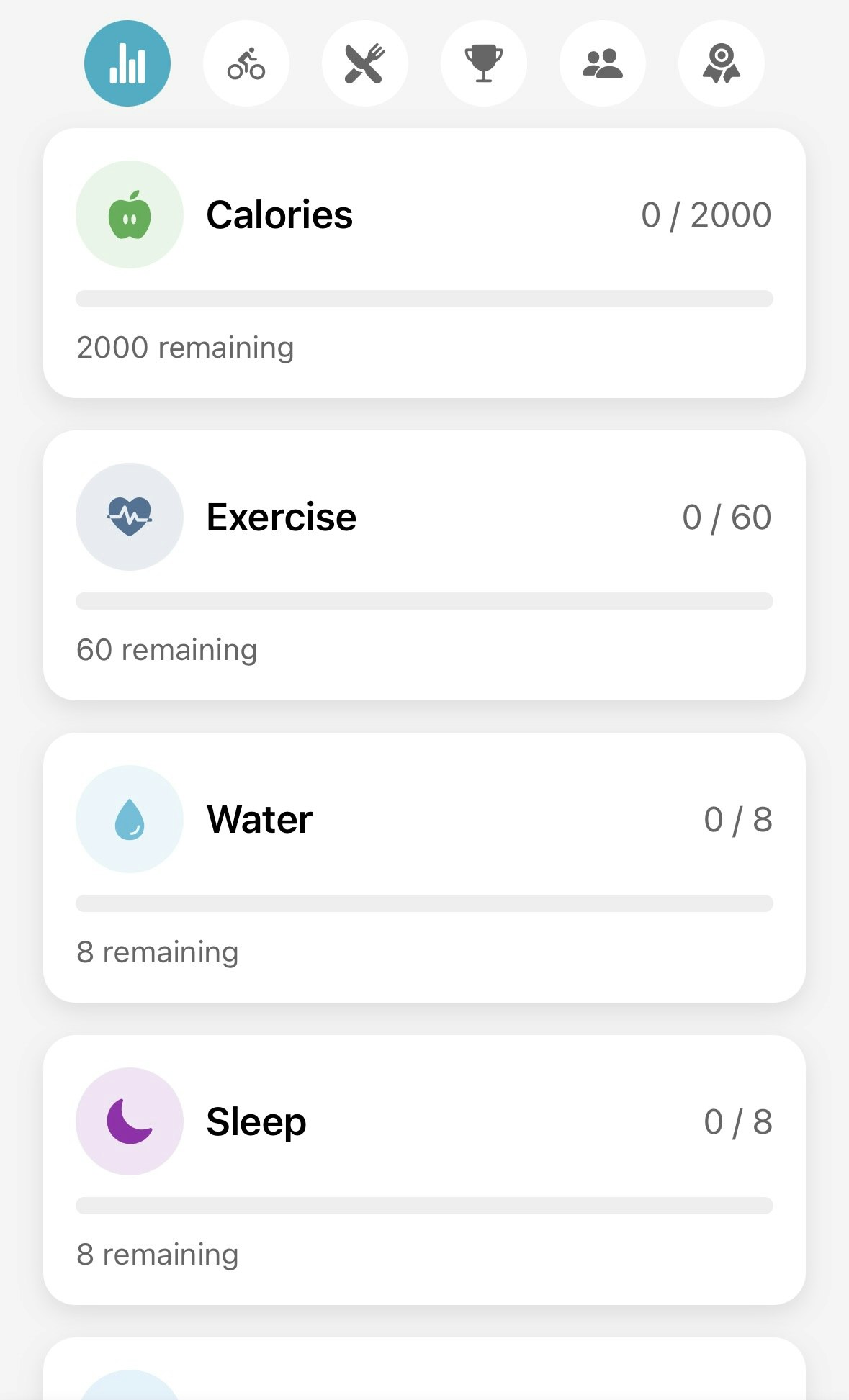View the Water tracking card
849x1400 pixels.
coord(424,867)
